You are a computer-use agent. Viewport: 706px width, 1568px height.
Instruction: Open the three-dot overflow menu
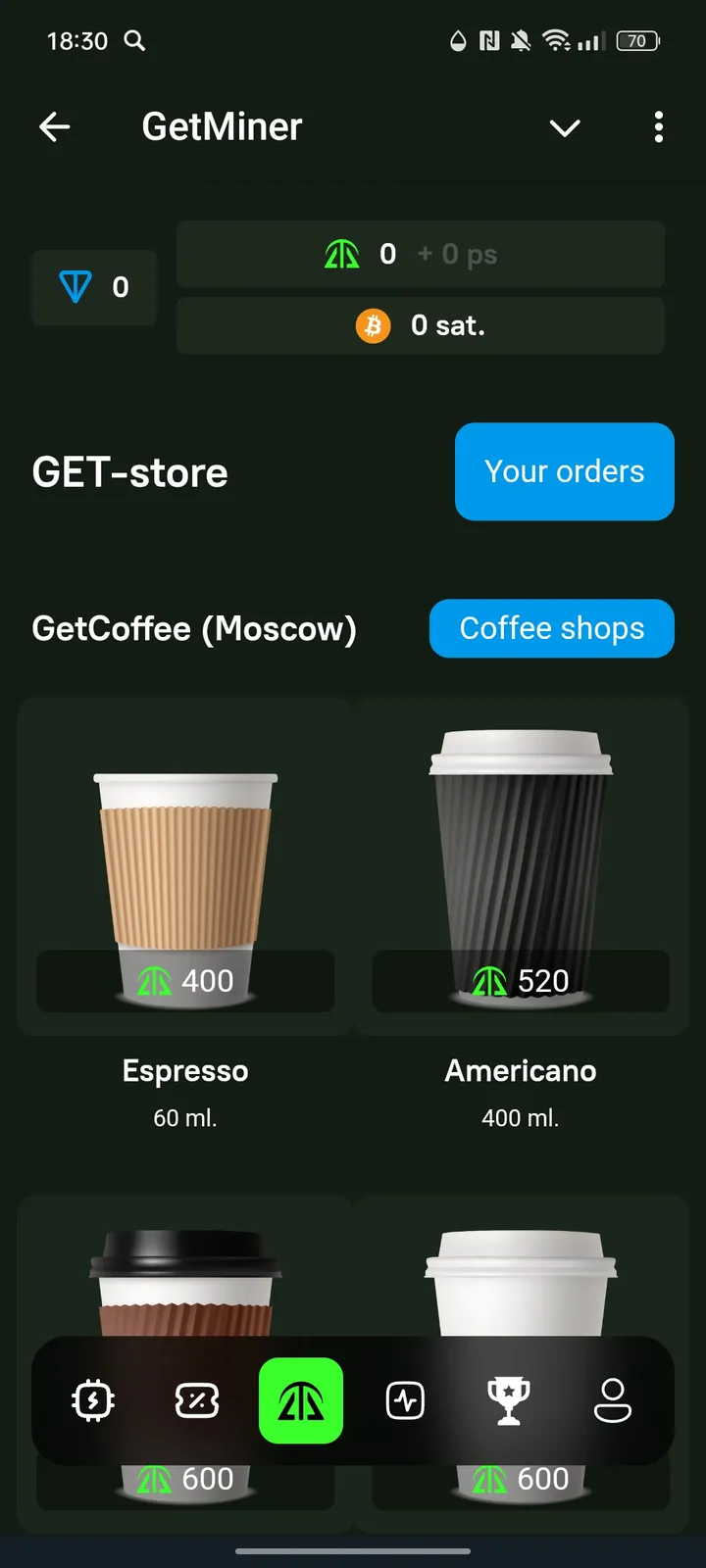(658, 126)
